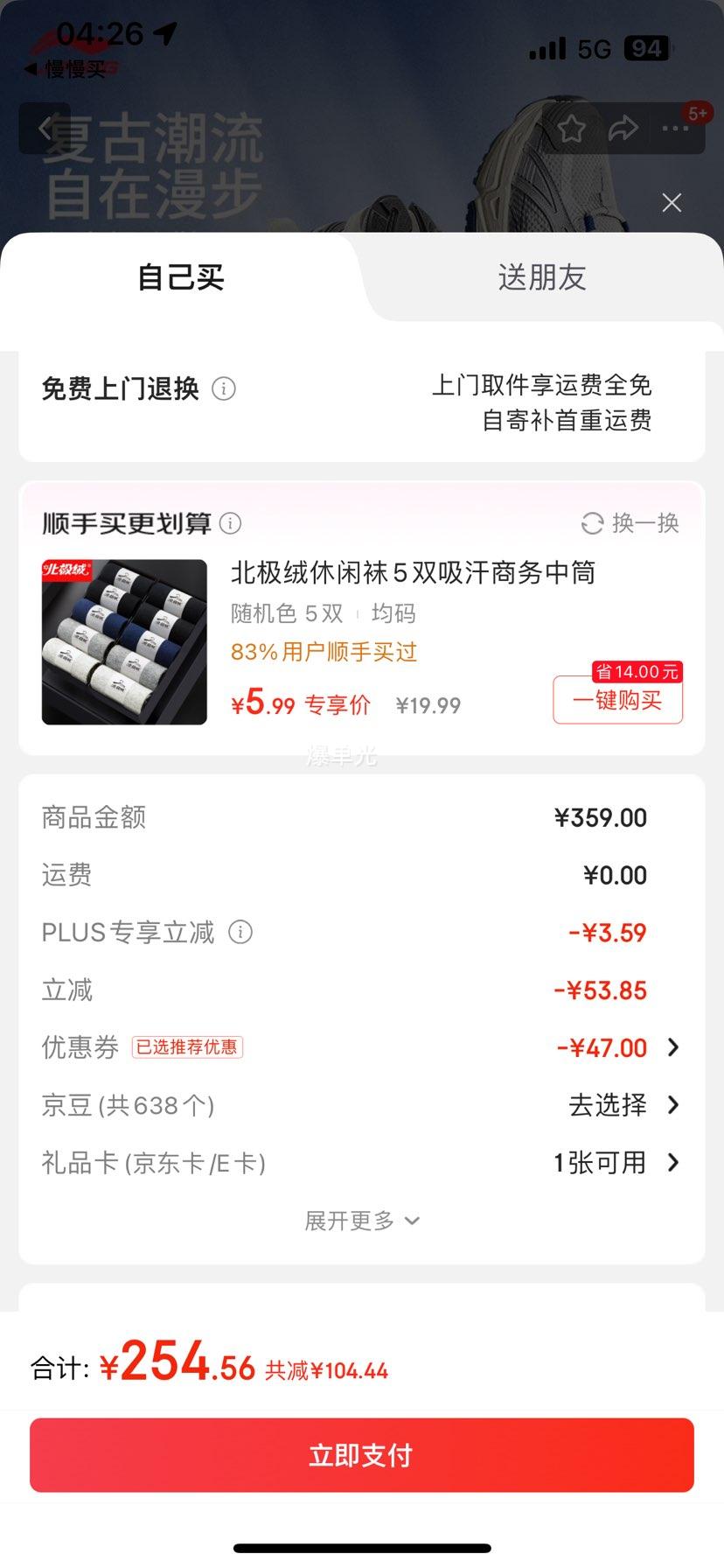The height and width of the screenshot is (1568, 724).
Task: Open the 礼品卡 row with 1张可用
Action: (361, 1163)
